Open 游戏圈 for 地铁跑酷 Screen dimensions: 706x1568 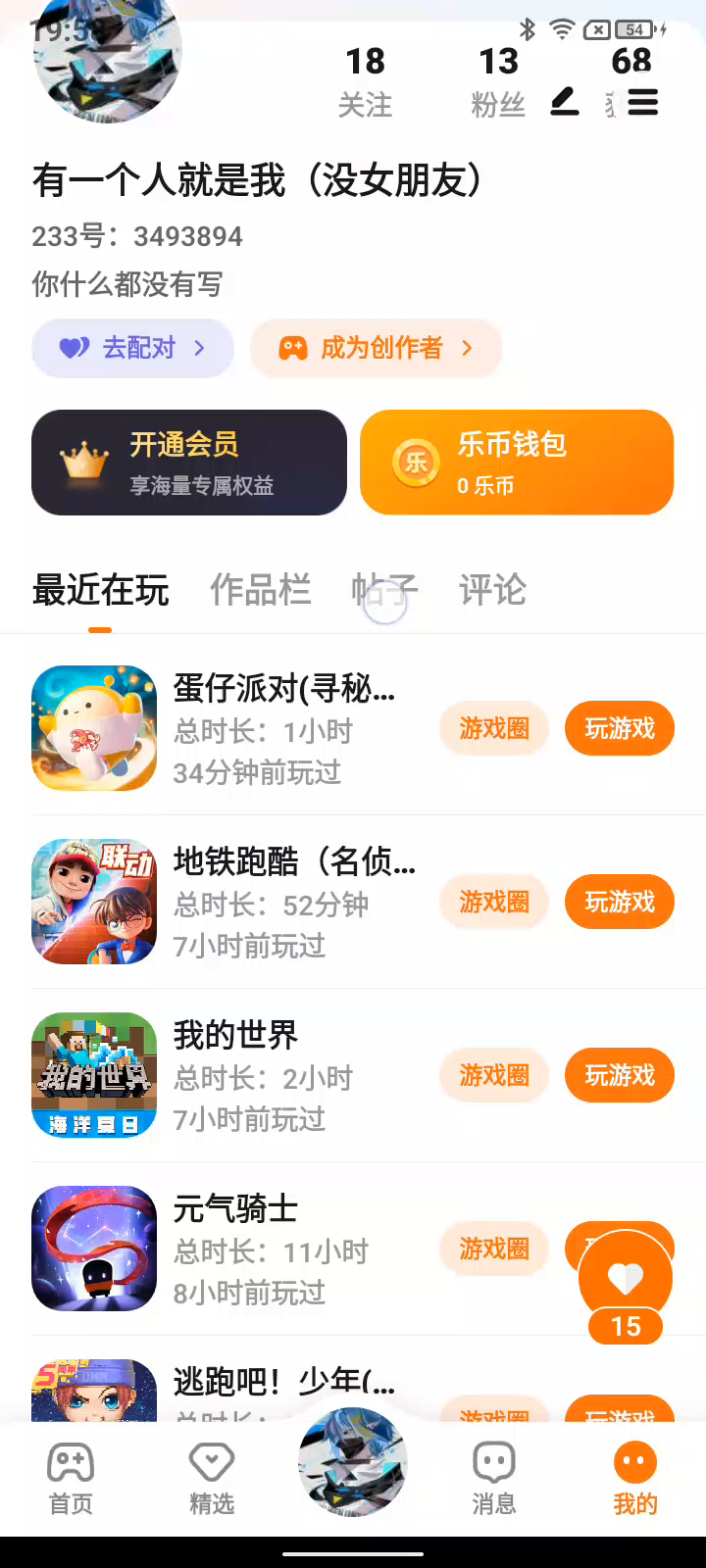[x=494, y=902]
